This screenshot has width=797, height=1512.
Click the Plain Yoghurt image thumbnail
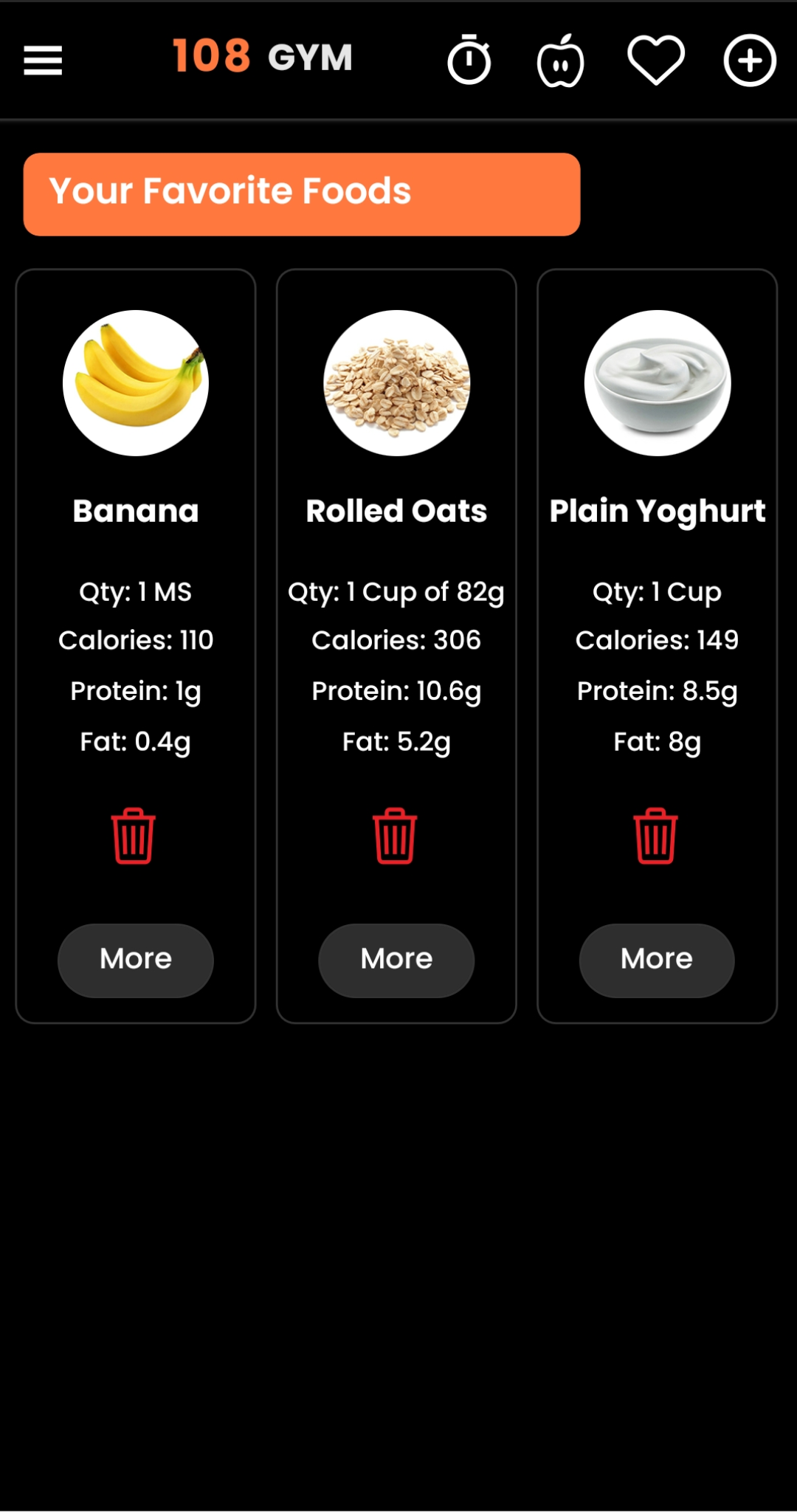tap(656, 382)
